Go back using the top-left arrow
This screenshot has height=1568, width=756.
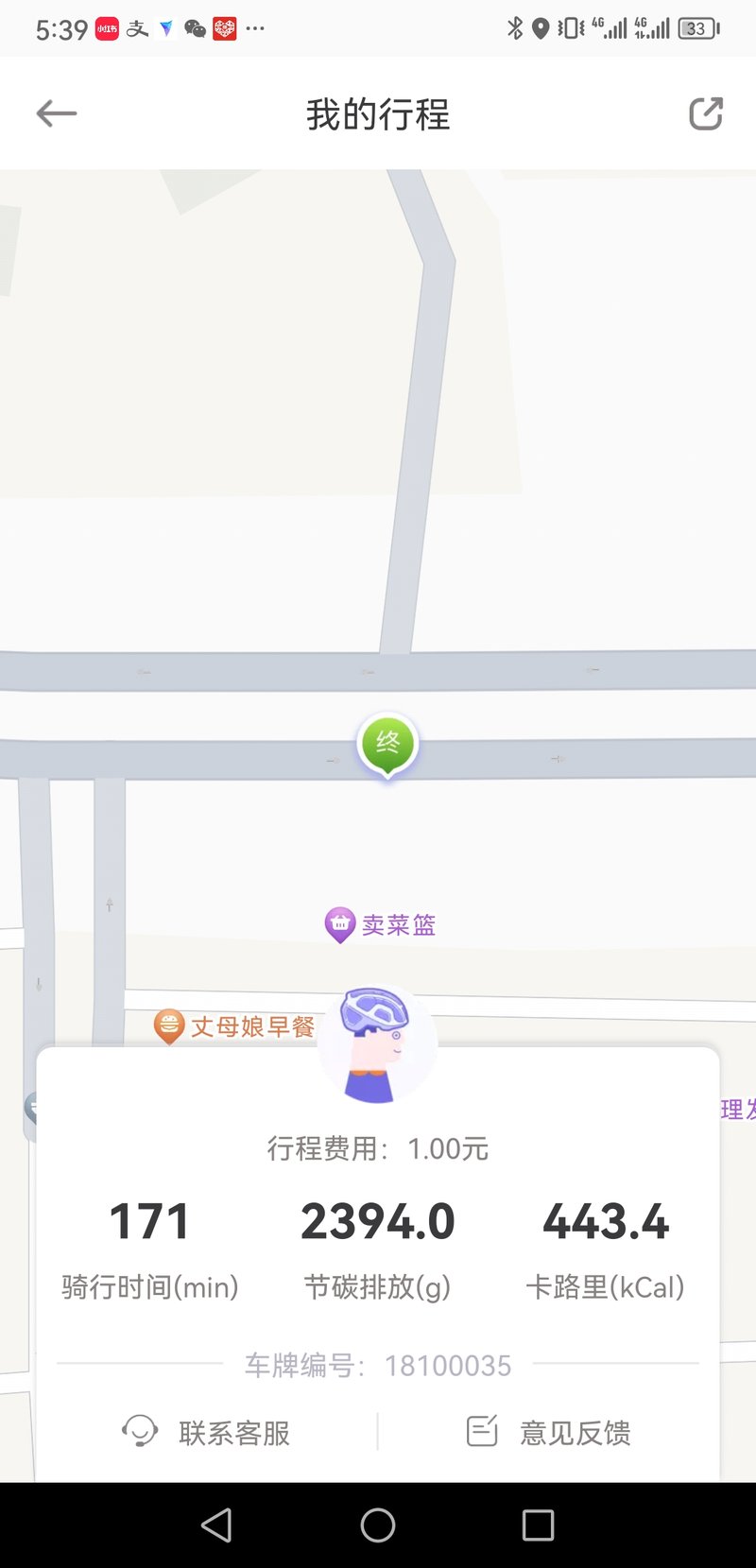tap(57, 114)
